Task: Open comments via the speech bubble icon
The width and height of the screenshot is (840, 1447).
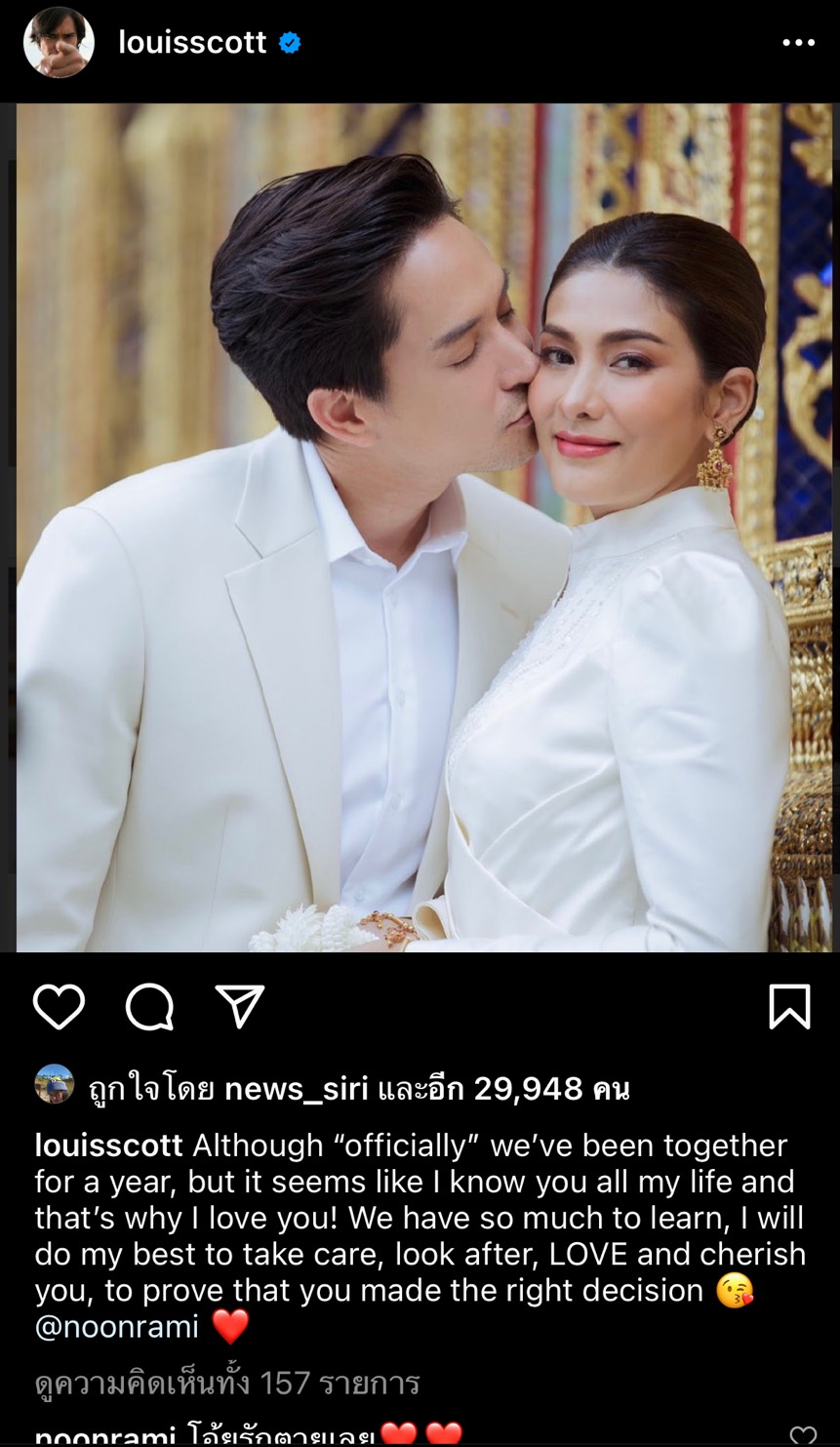Action: point(149,1007)
